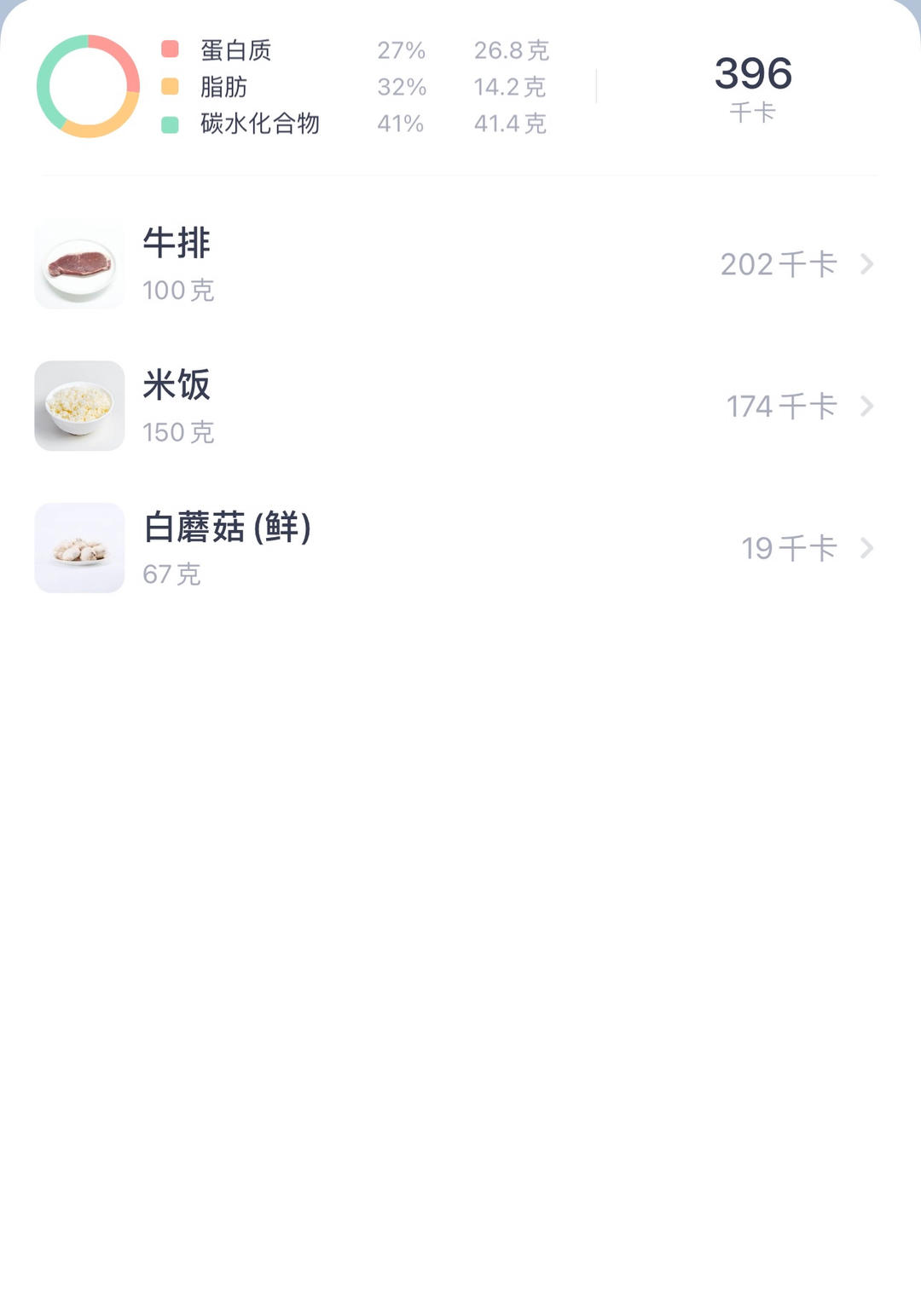921x1316 pixels.
Task: Open details for 白蘑菇 (鲜) via its chevron
Action: point(868,549)
